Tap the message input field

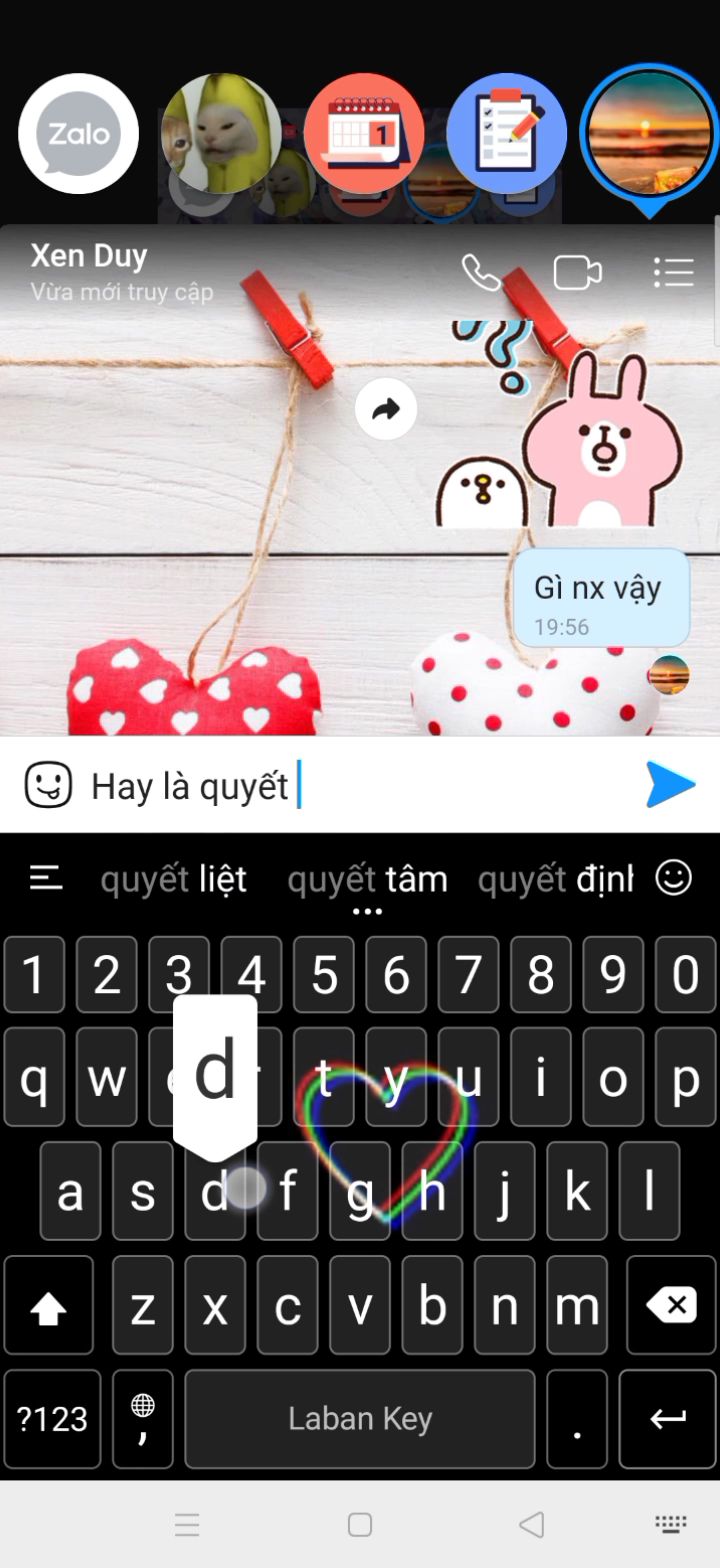point(360,786)
